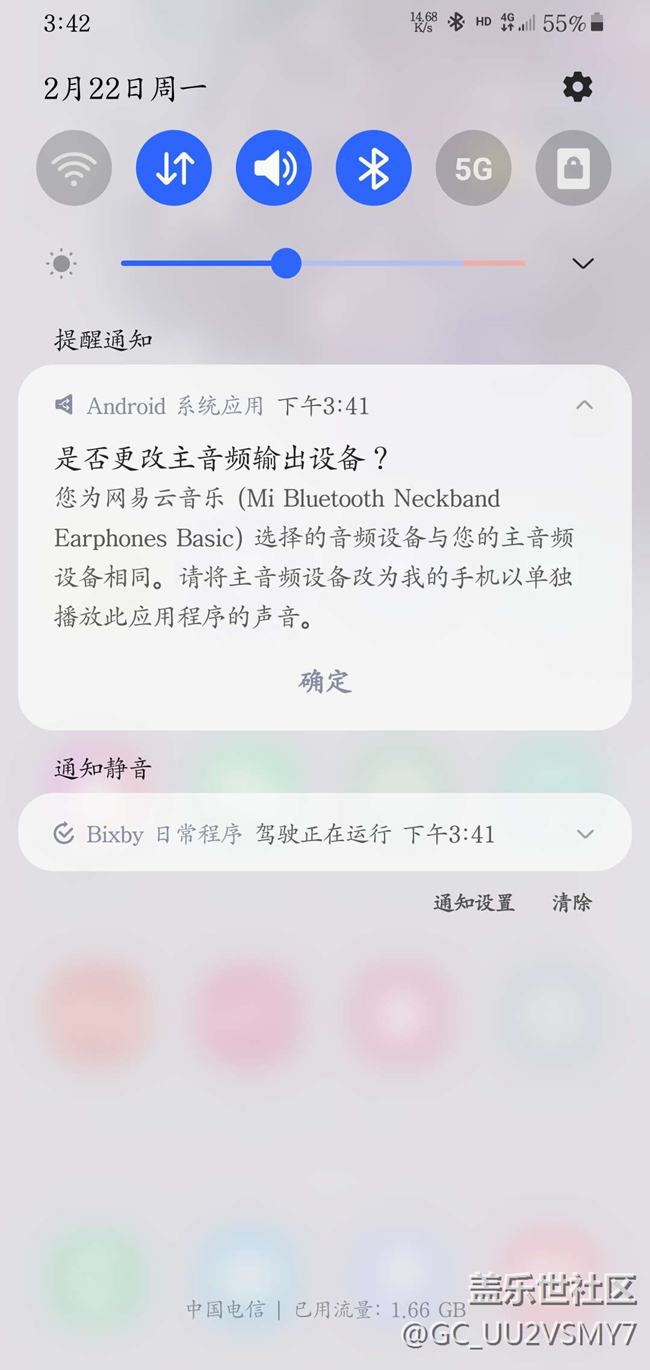Screen dimensions: 650x1370
Task: Turn on Wi-Fi quick toggle
Action: pos(74,168)
